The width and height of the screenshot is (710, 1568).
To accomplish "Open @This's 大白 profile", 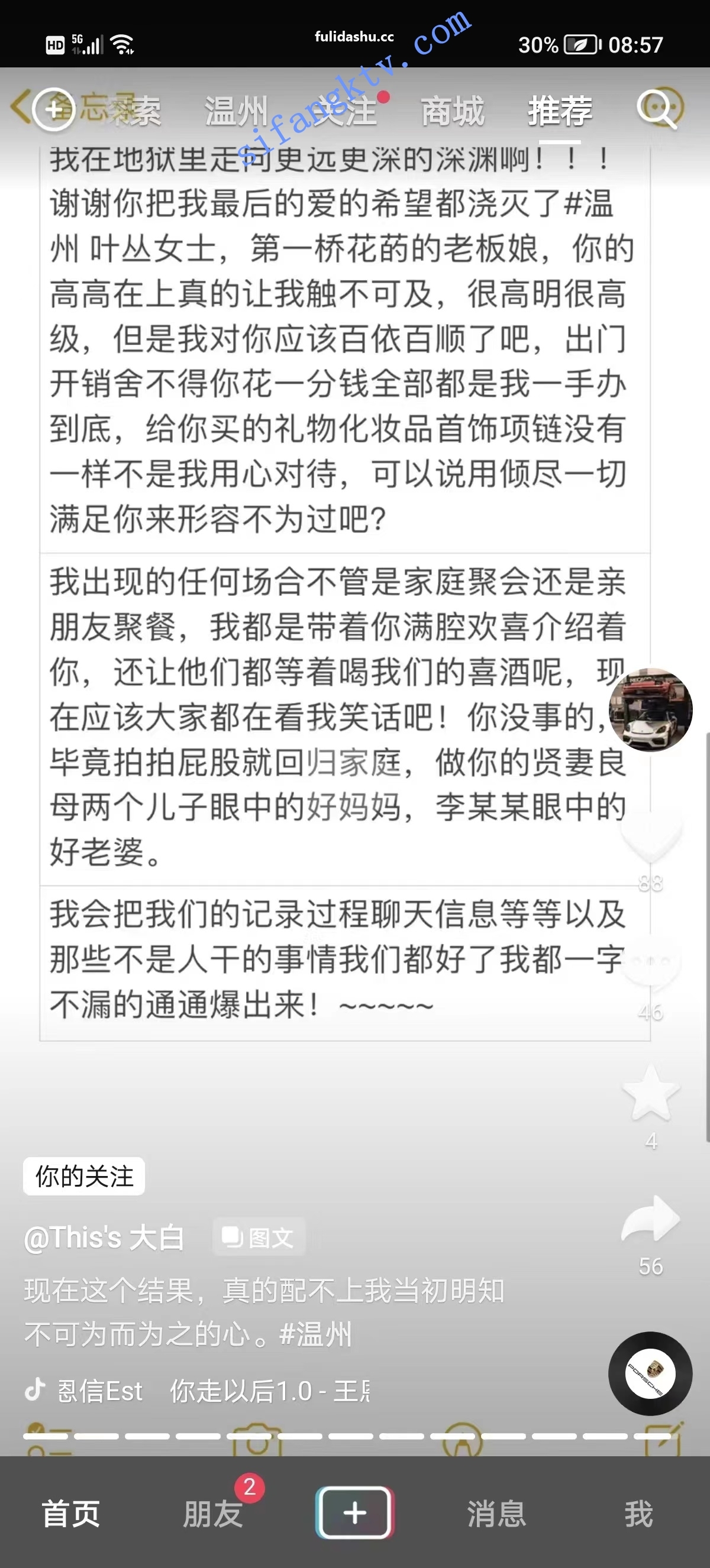I will pyautogui.click(x=104, y=1237).
